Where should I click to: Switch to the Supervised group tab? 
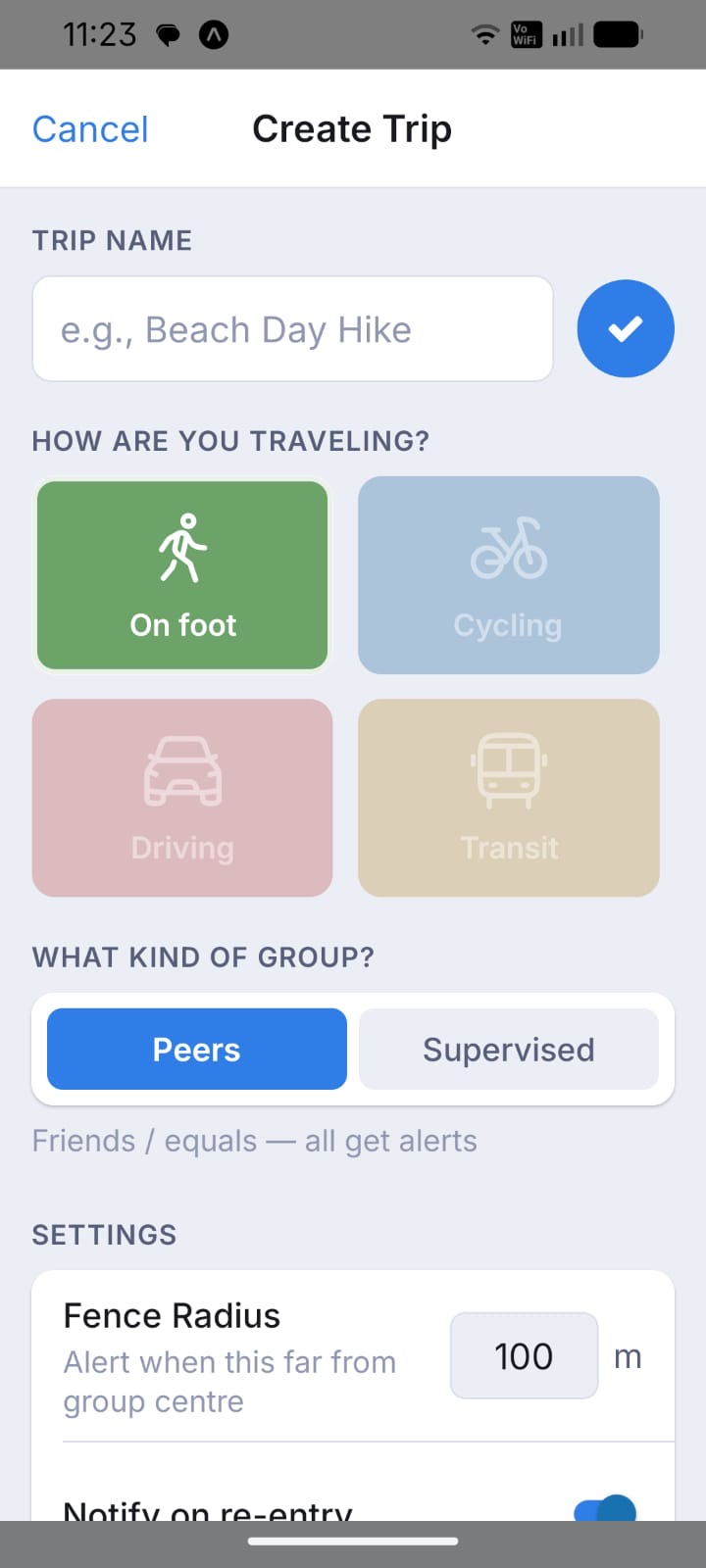(508, 1049)
